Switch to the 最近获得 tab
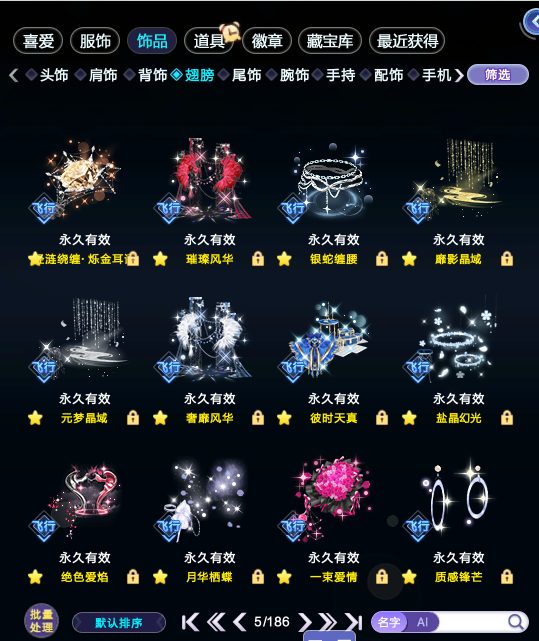 tap(407, 41)
